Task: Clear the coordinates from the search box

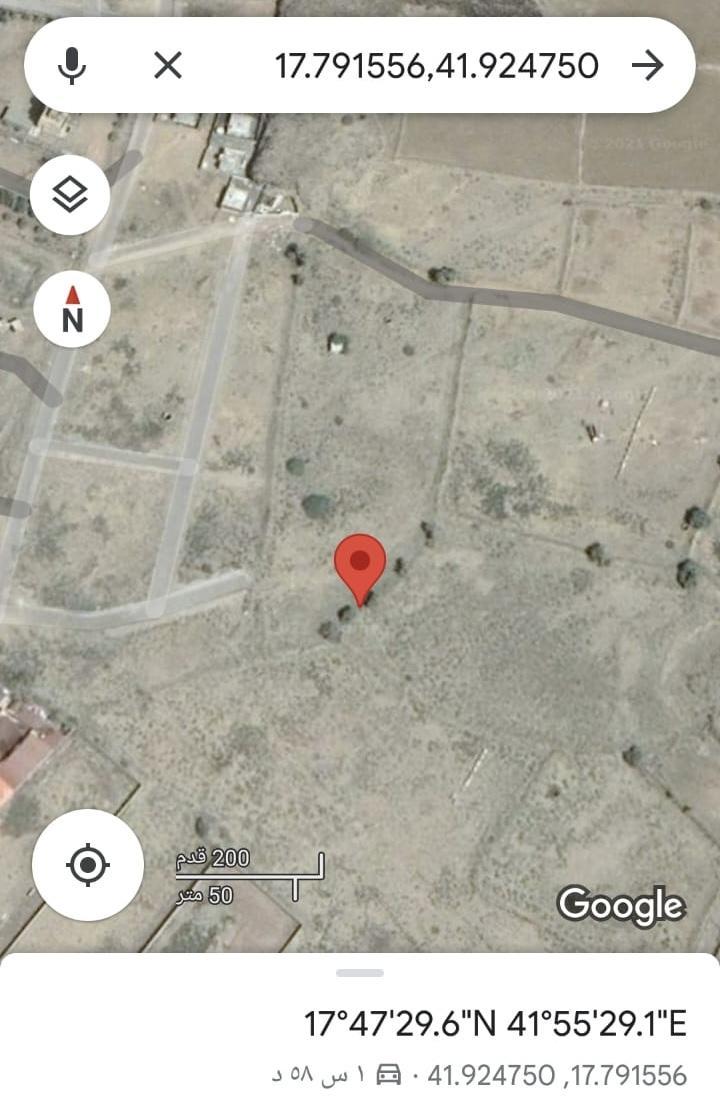Action: point(167,66)
